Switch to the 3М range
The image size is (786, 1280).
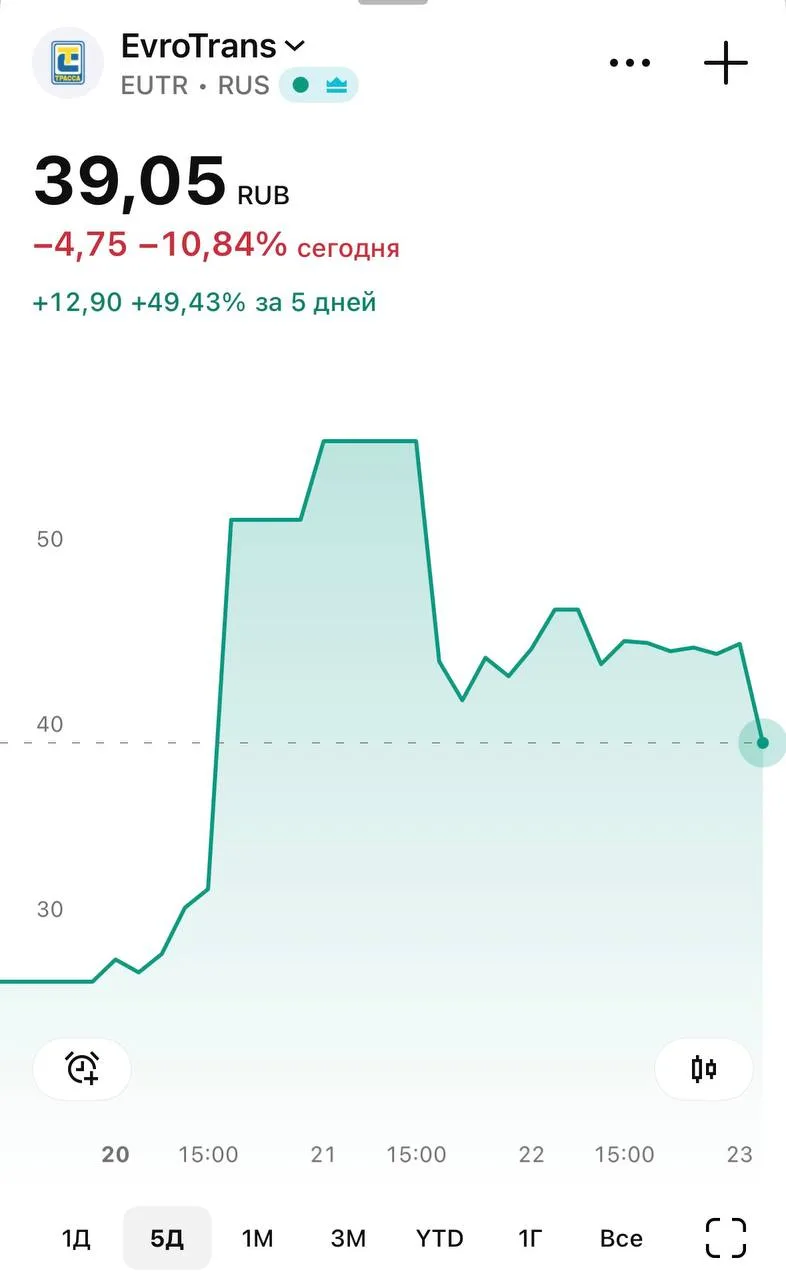pos(348,1238)
